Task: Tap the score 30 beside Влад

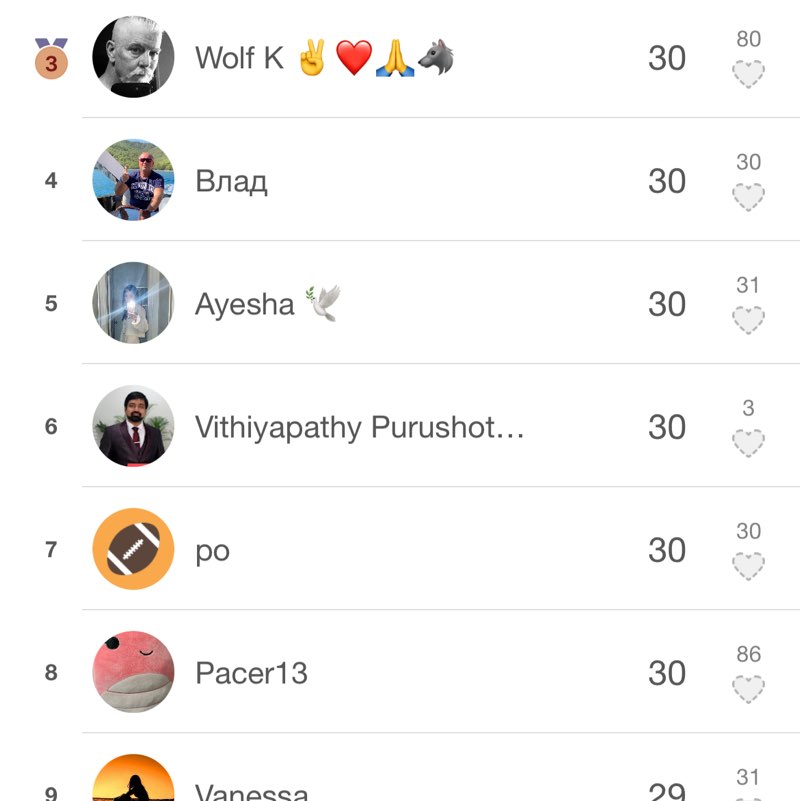Action: 668,180
